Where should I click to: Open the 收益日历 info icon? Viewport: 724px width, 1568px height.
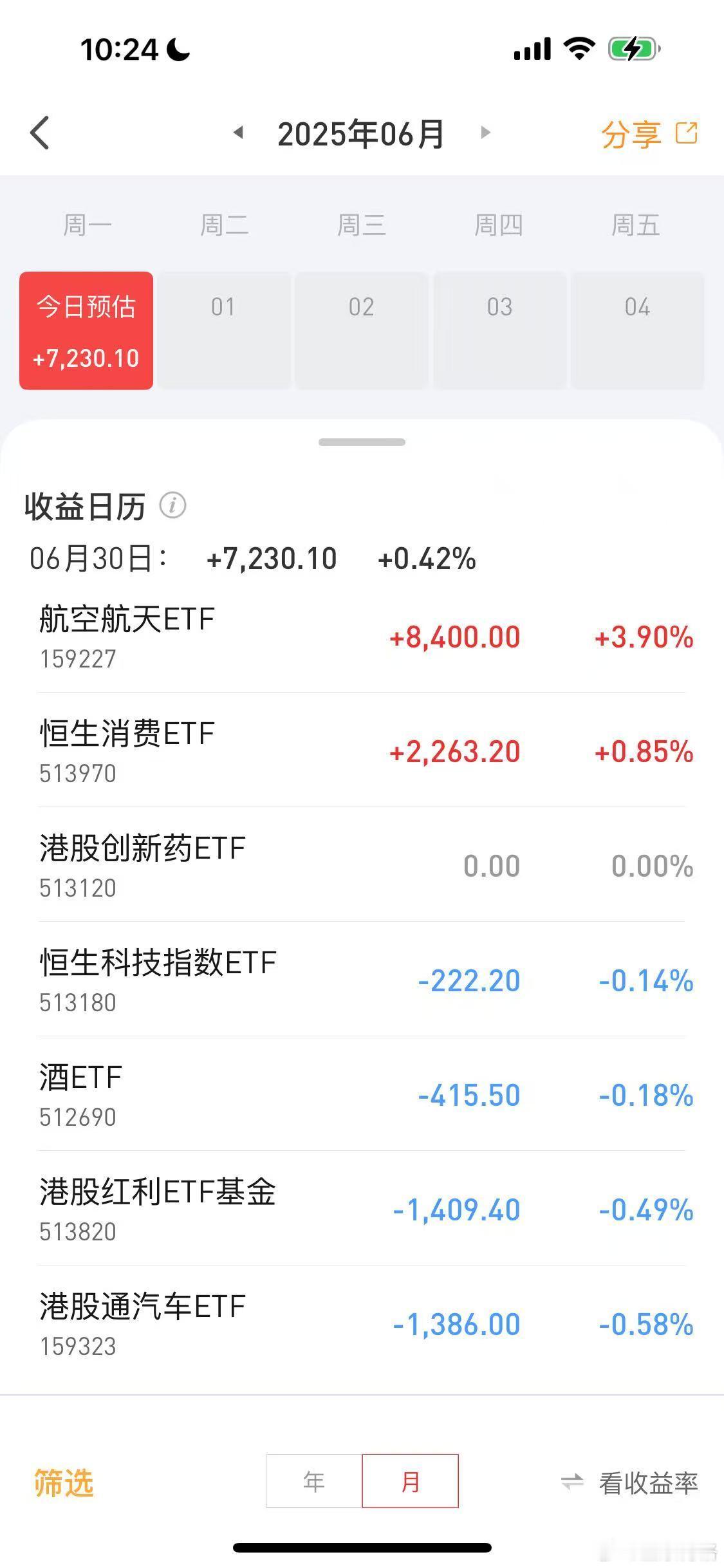click(172, 505)
